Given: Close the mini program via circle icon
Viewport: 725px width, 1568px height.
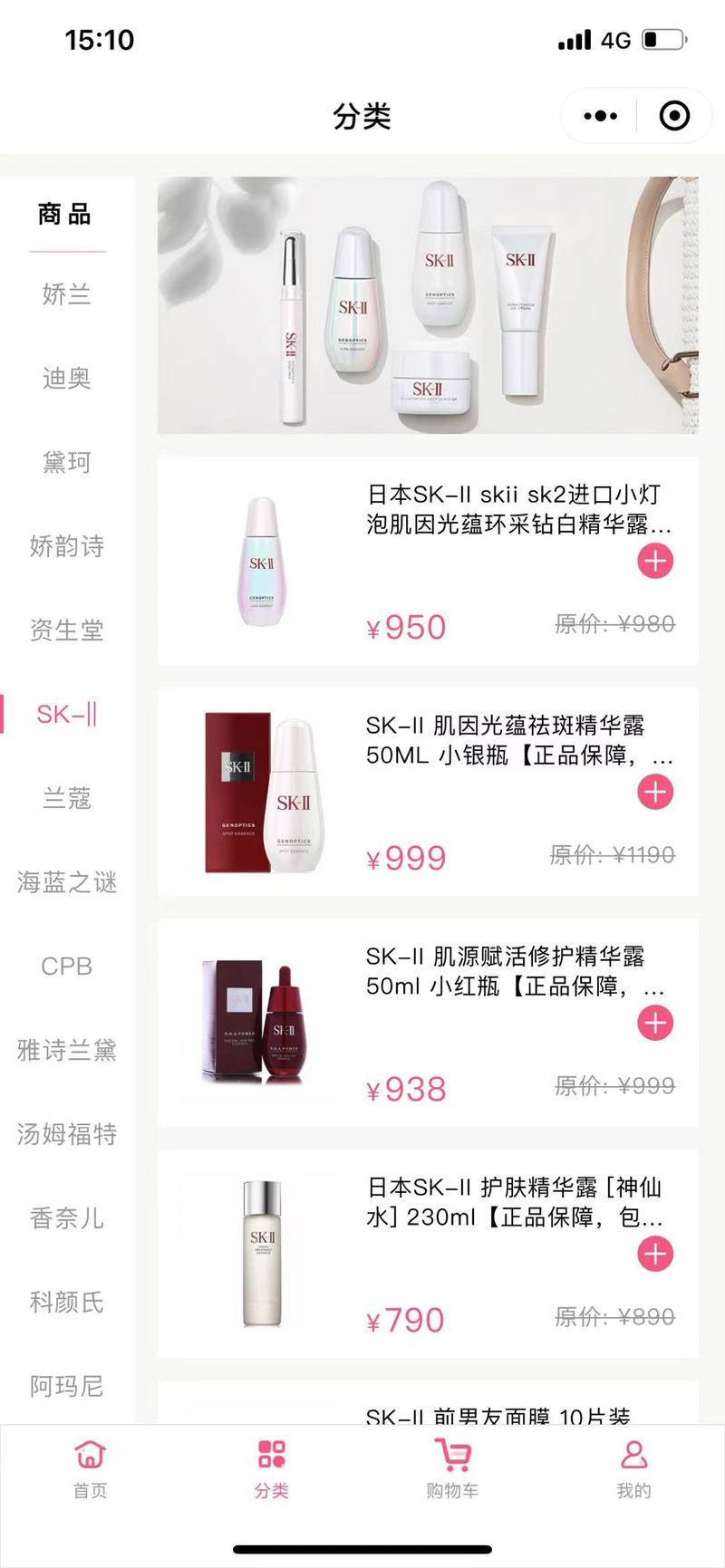Looking at the screenshot, I should [x=674, y=116].
